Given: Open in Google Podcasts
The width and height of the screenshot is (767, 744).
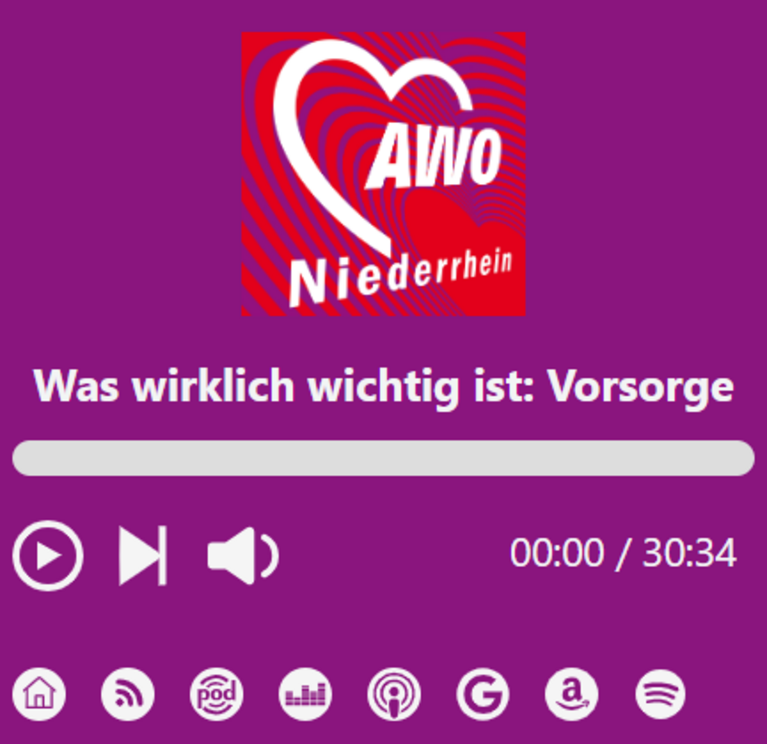Looking at the screenshot, I should click(483, 693).
